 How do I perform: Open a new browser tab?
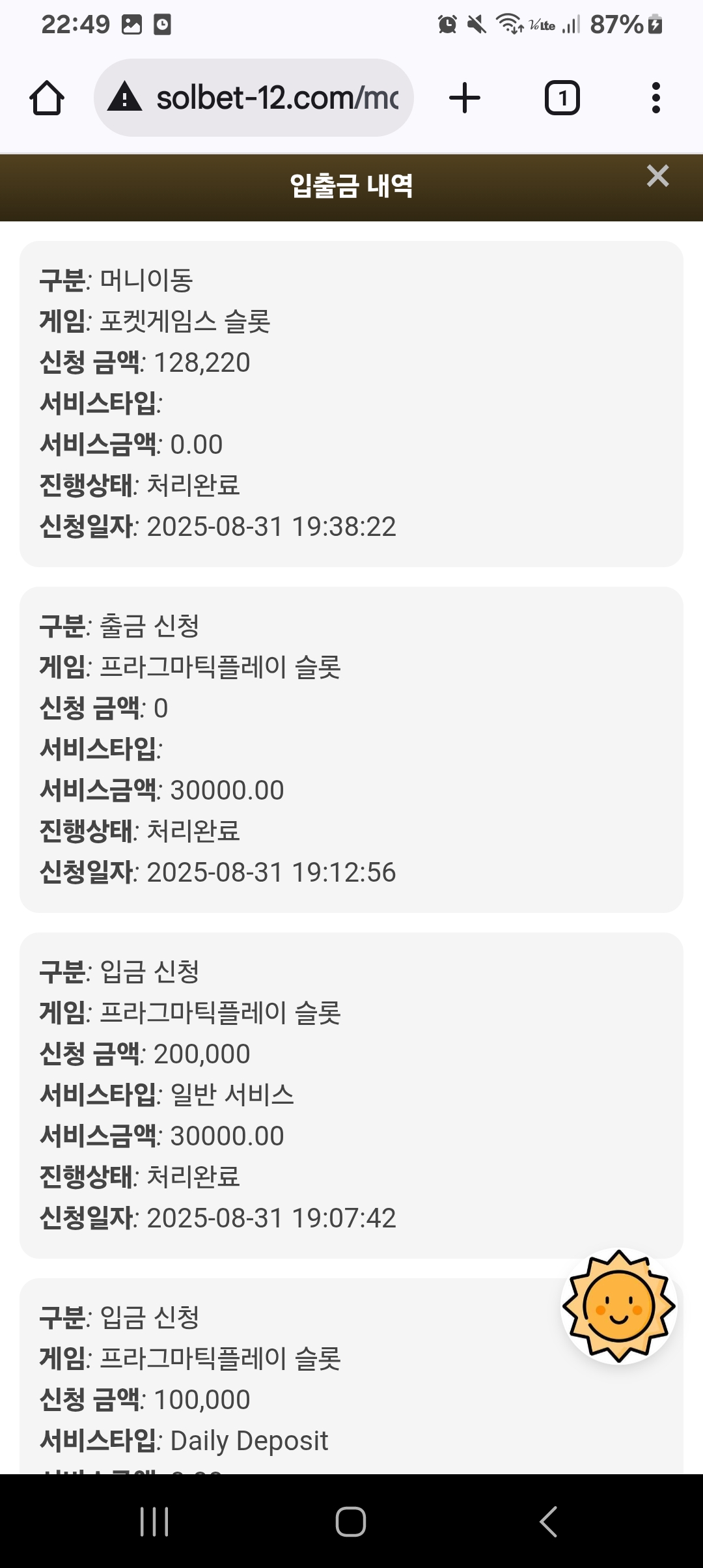point(465,98)
